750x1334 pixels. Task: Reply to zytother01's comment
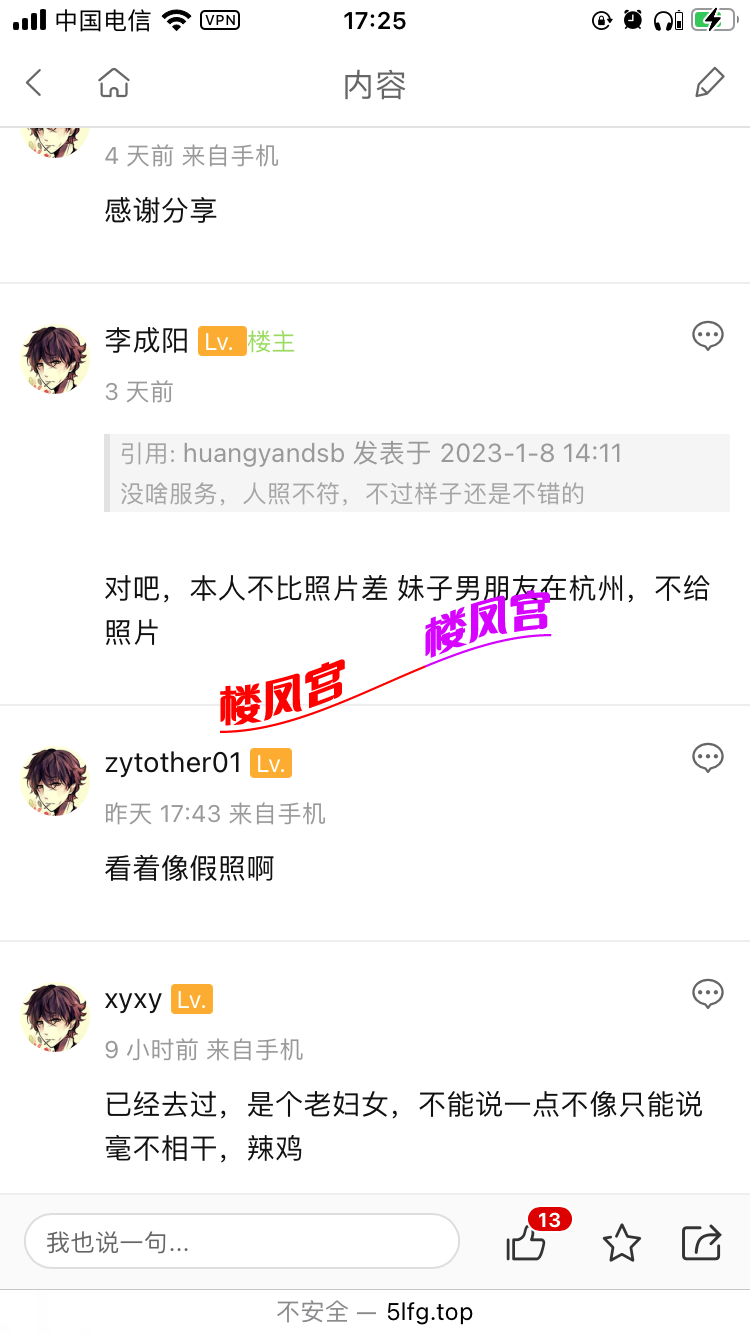[708, 758]
